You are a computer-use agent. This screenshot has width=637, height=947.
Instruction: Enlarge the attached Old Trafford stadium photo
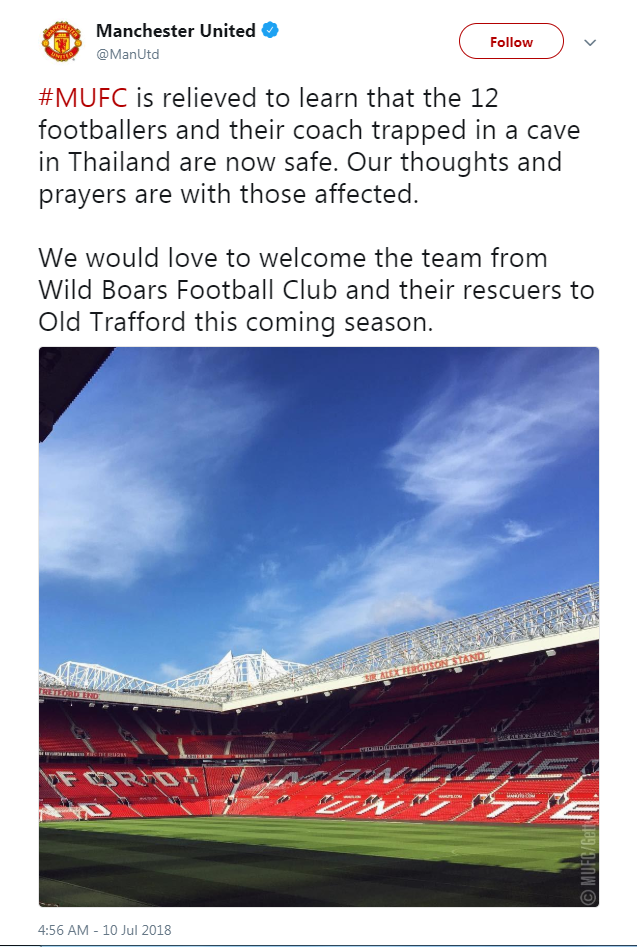point(319,626)
